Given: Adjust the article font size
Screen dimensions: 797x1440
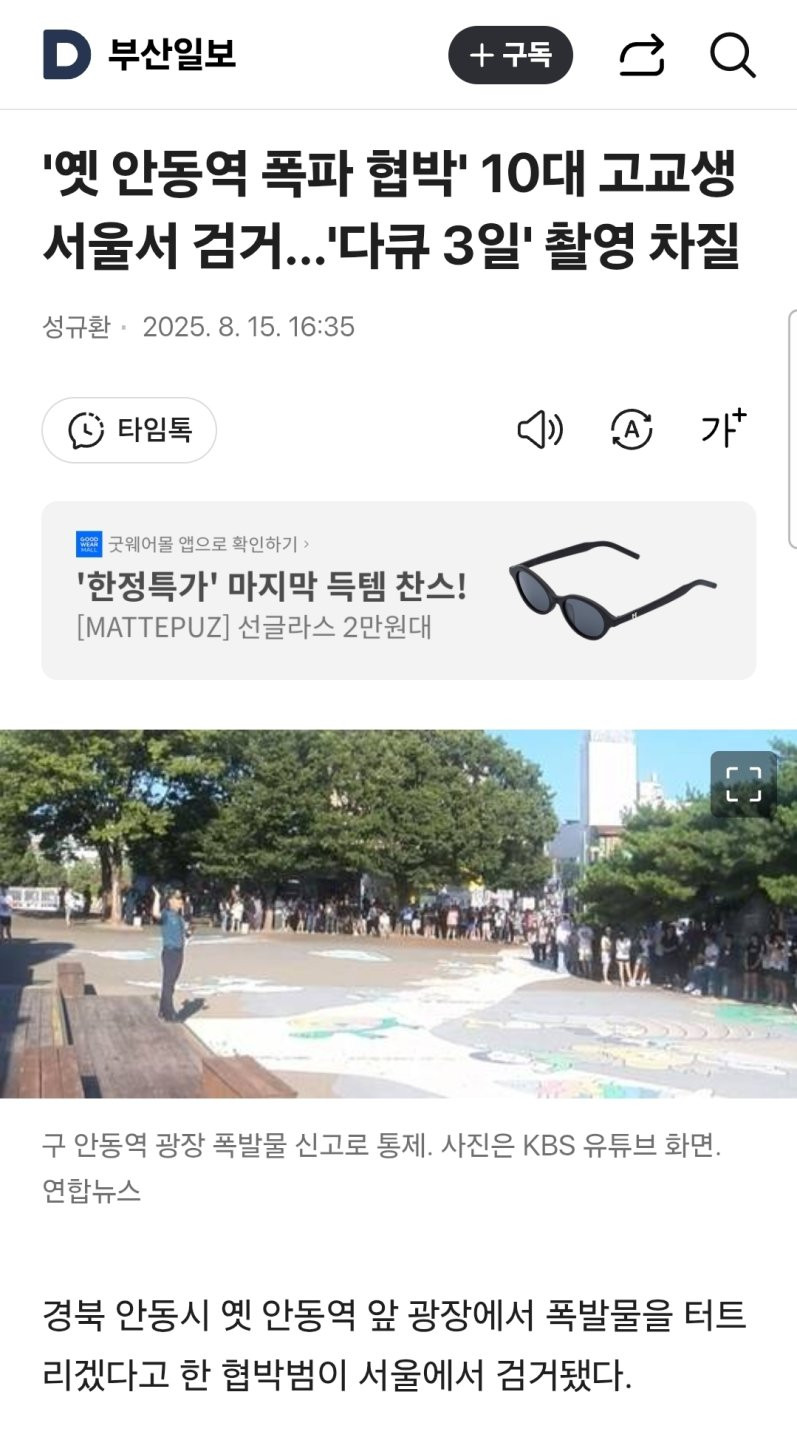Looking at the screenshot, I should coord(723,428).
